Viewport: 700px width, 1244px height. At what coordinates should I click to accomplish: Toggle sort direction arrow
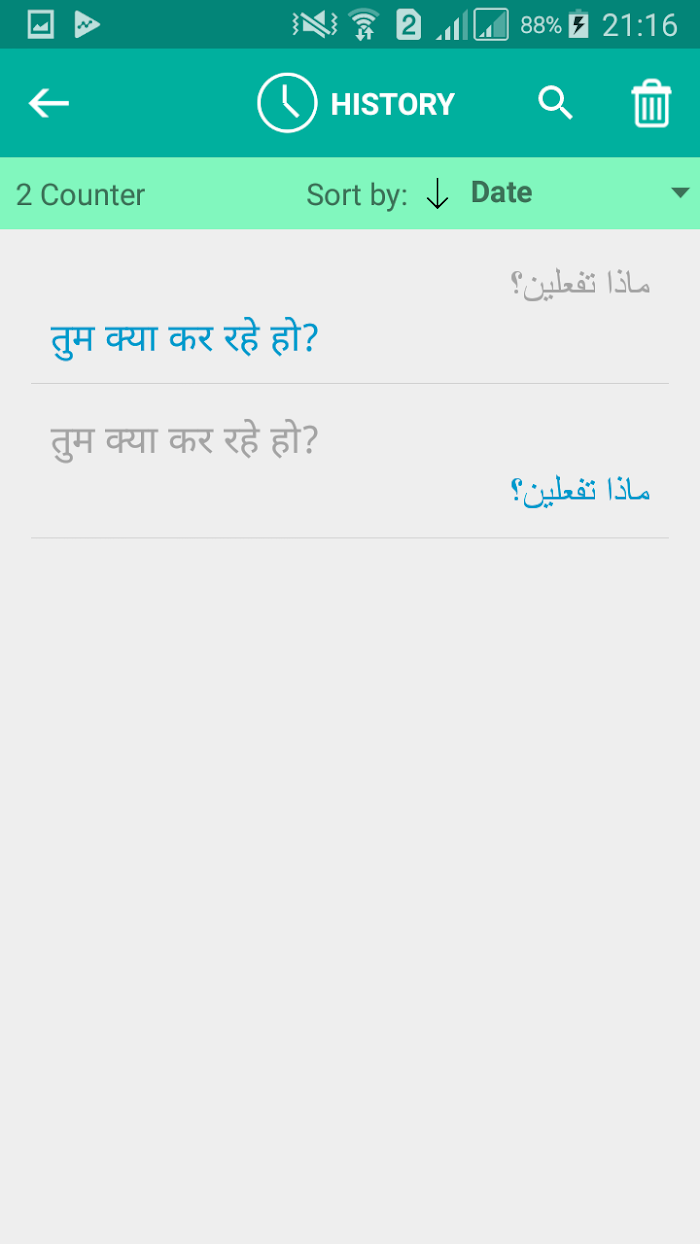pyautogui.click(x=437, y=193)
